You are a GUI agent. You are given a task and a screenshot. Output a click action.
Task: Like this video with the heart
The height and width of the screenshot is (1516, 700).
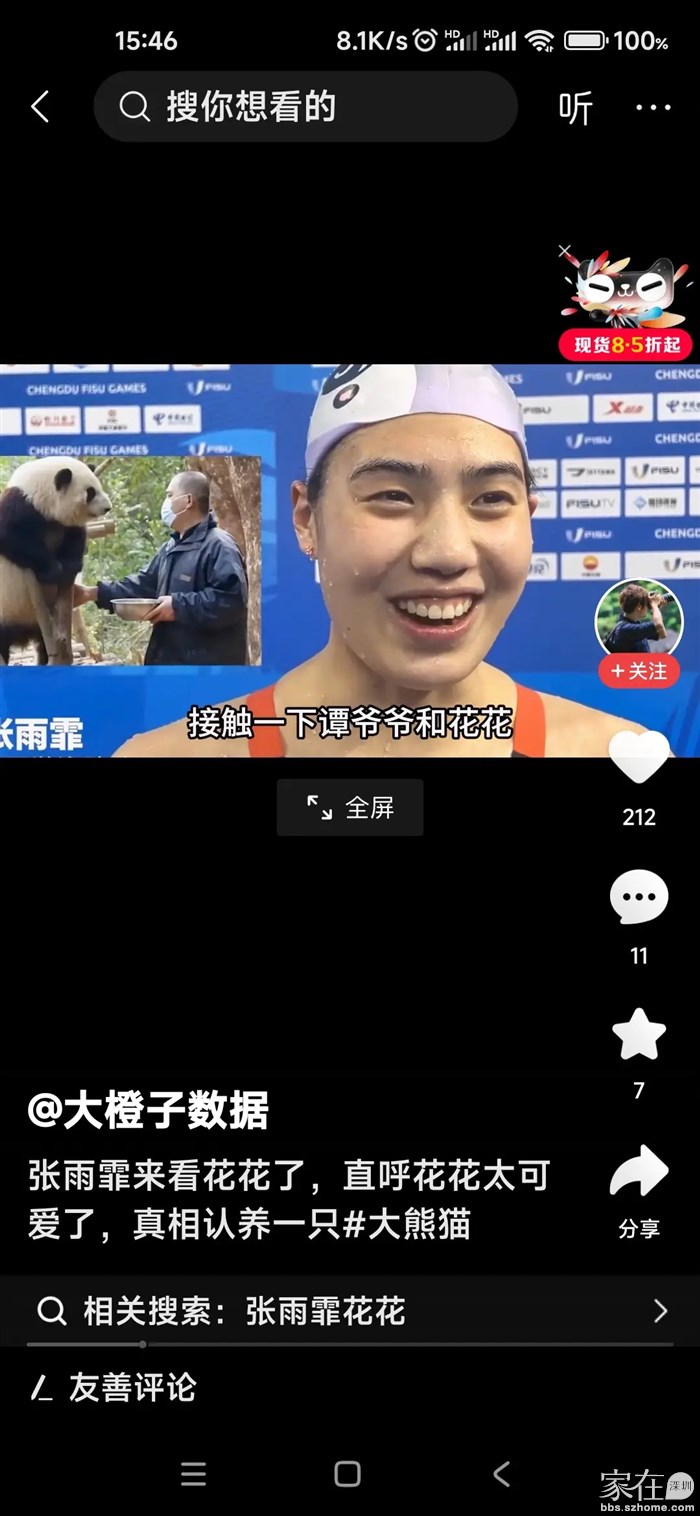639,759
